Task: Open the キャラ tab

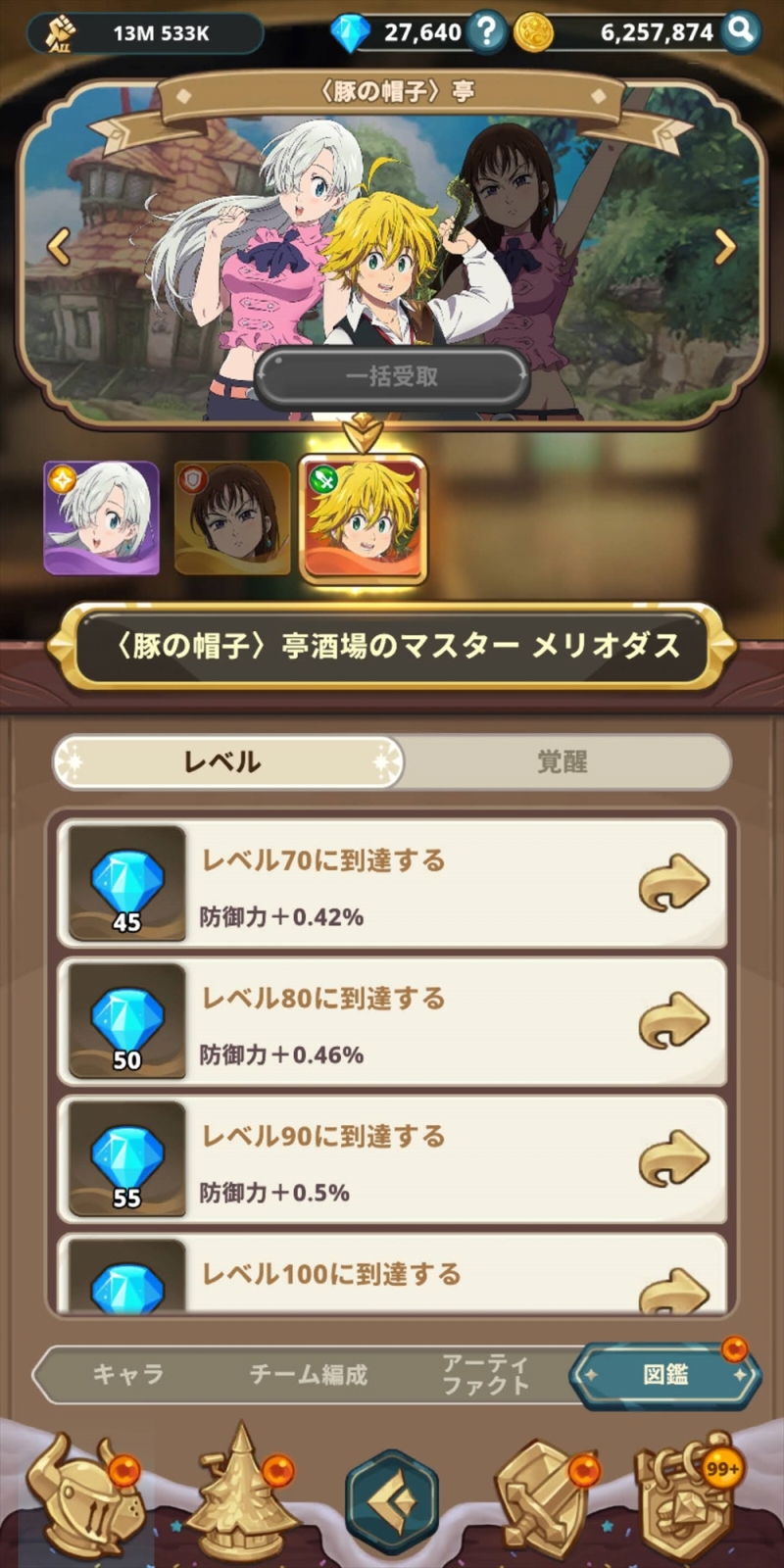Action: pos(127,1374)
